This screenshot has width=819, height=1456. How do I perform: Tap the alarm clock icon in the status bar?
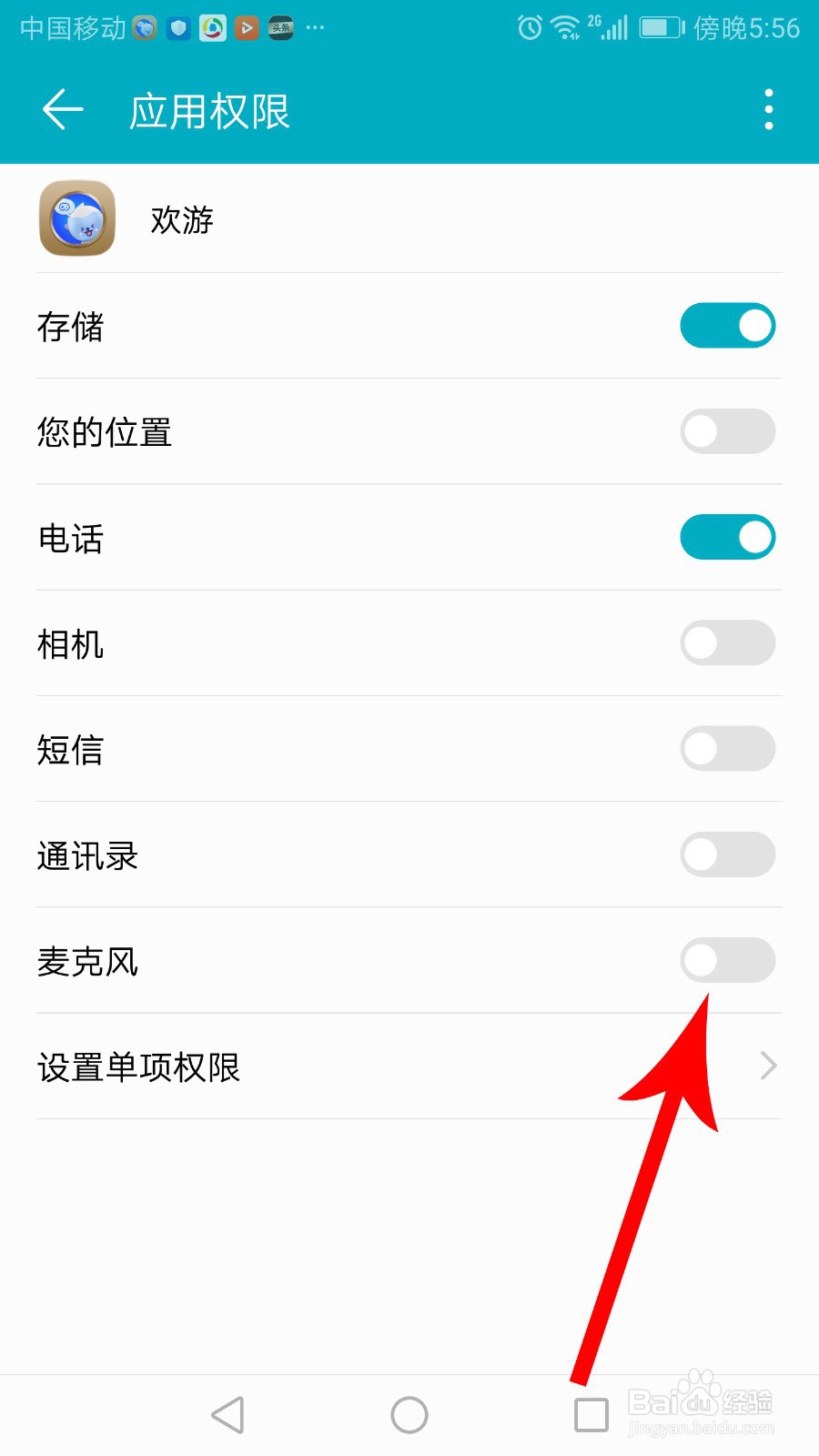point(529,27)
